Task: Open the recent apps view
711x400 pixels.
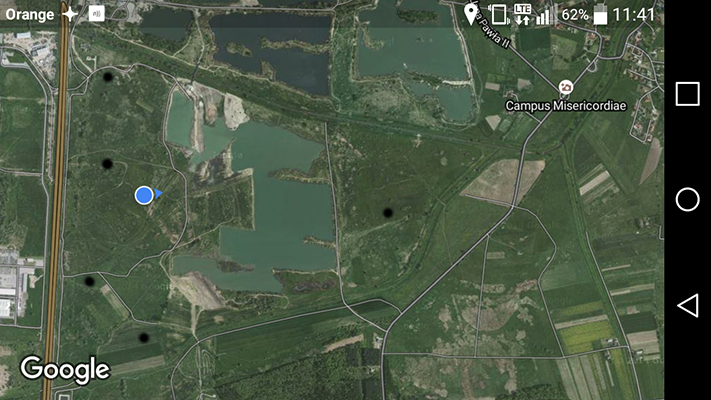Action: [x=687, y=94]
